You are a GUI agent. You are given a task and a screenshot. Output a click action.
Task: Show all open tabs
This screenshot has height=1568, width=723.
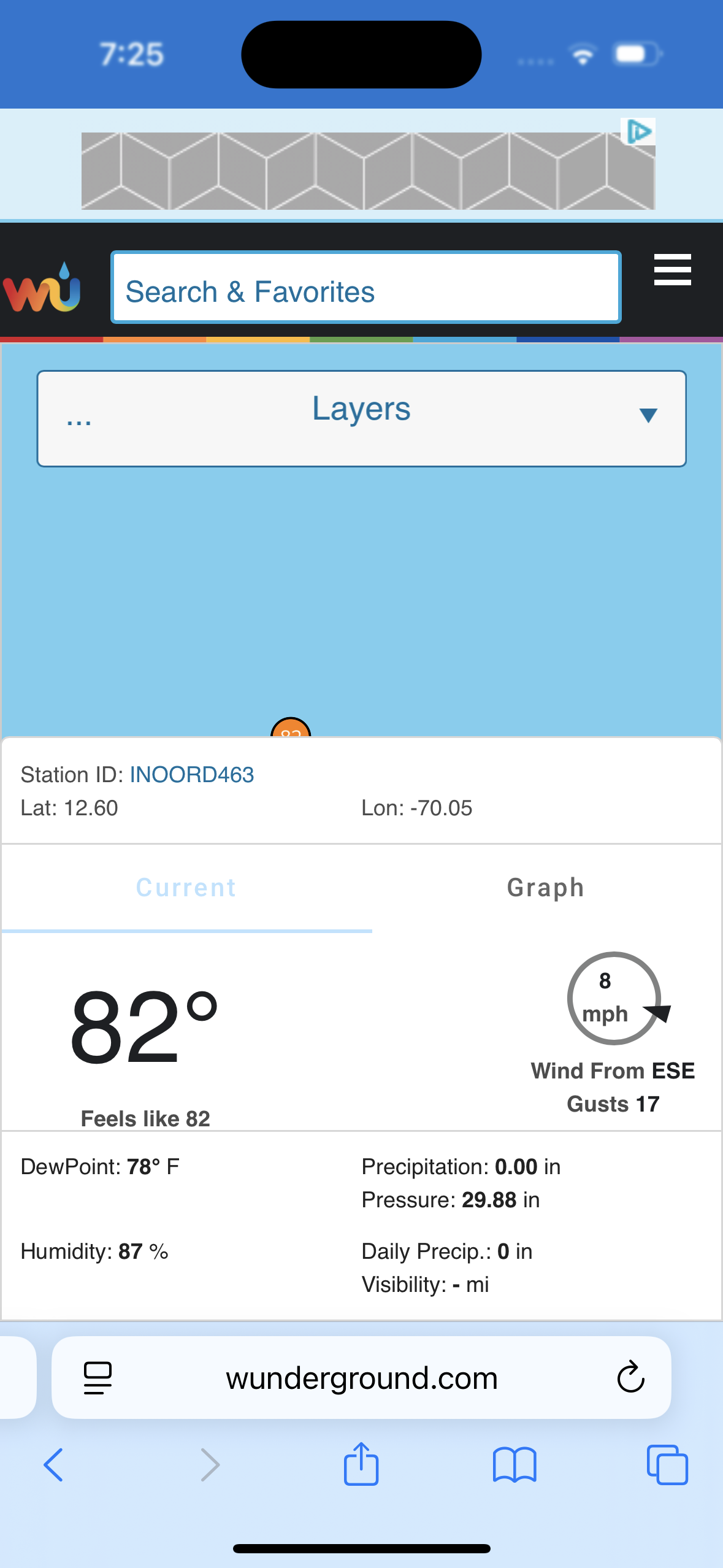click(667, 1465)
